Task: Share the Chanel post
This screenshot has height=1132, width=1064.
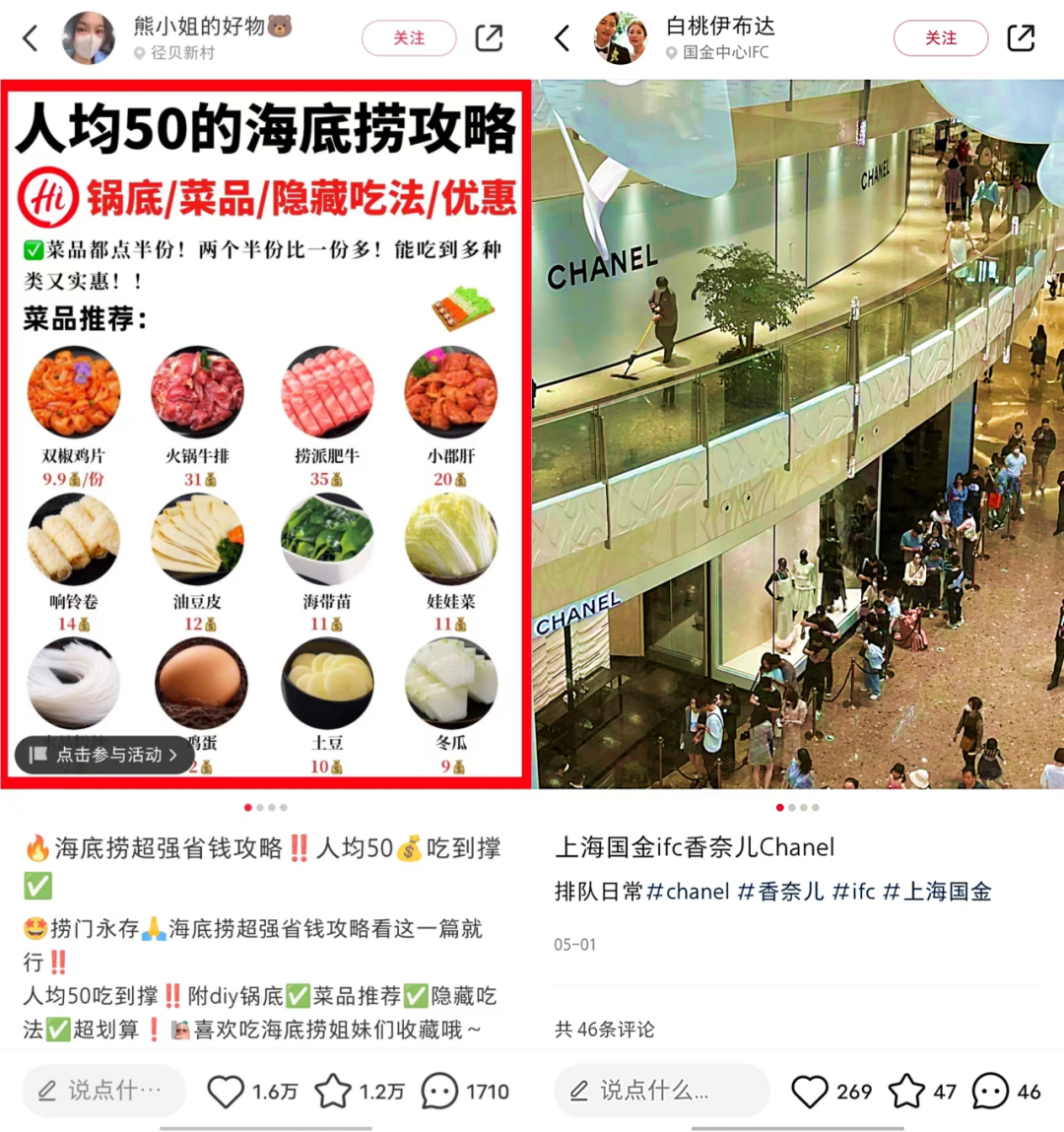Action: point(1021,38)
